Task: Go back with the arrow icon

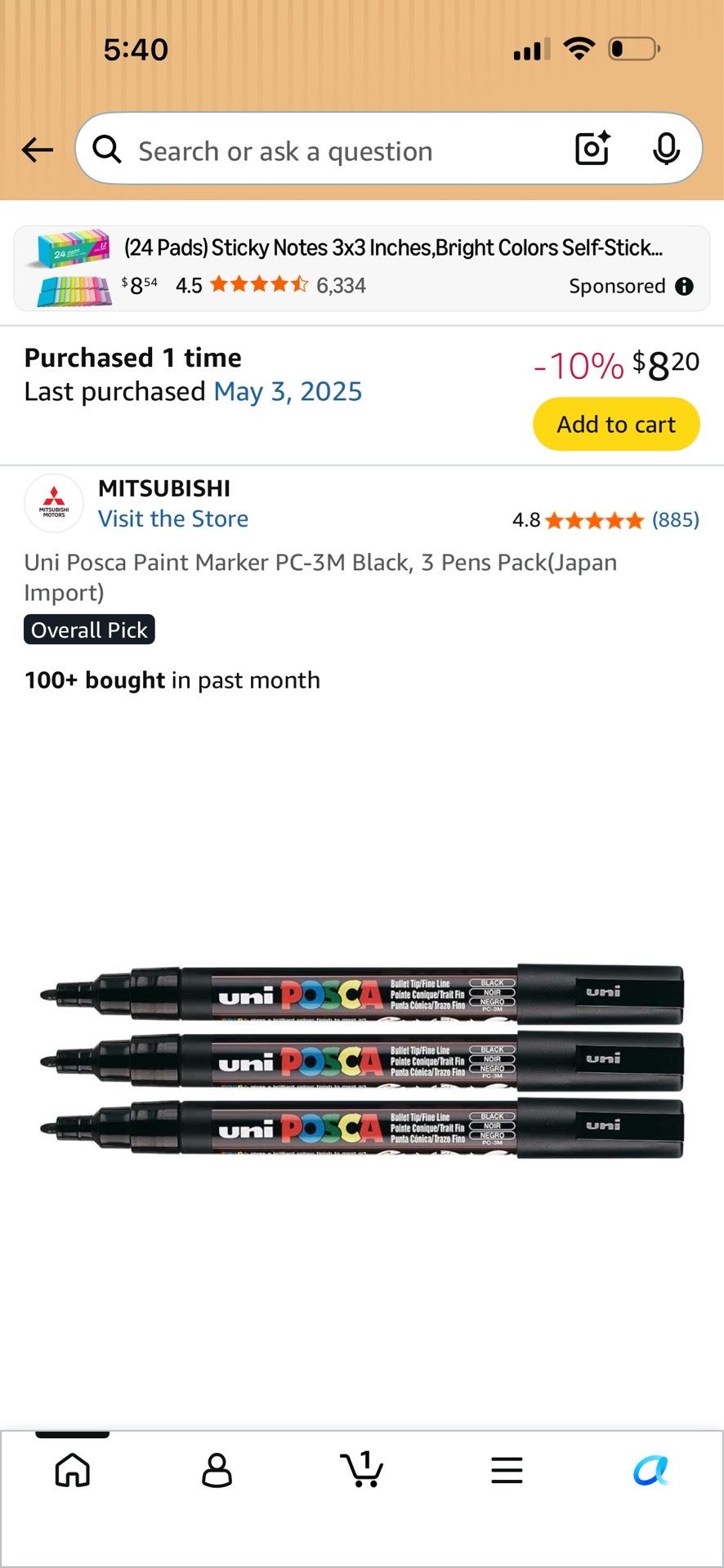Action: coord(38,150)
